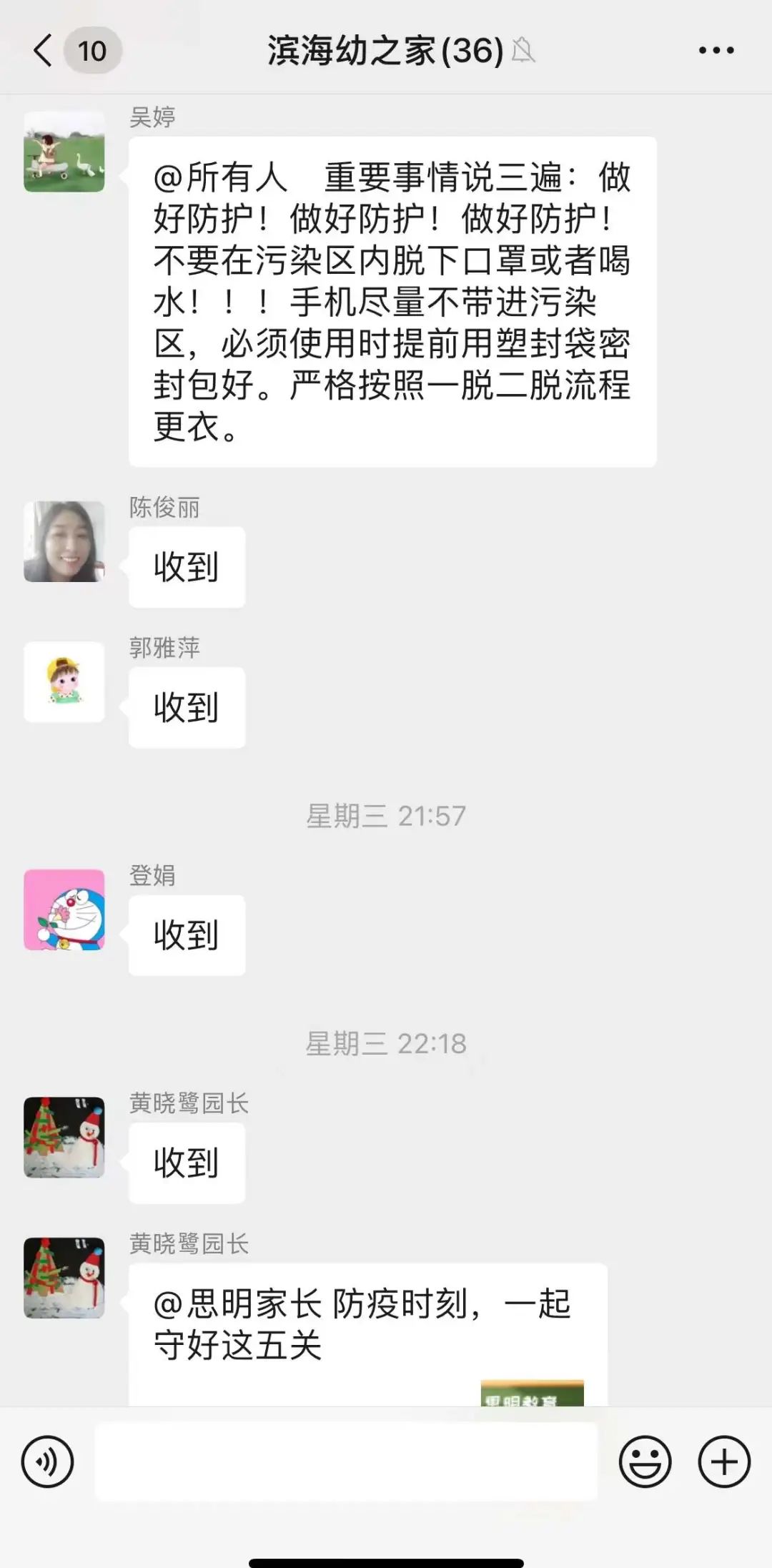Tap 郭雅萍's avatar
The width and height of the screenshot is (772, 1568).
click(x=64, y=681)
